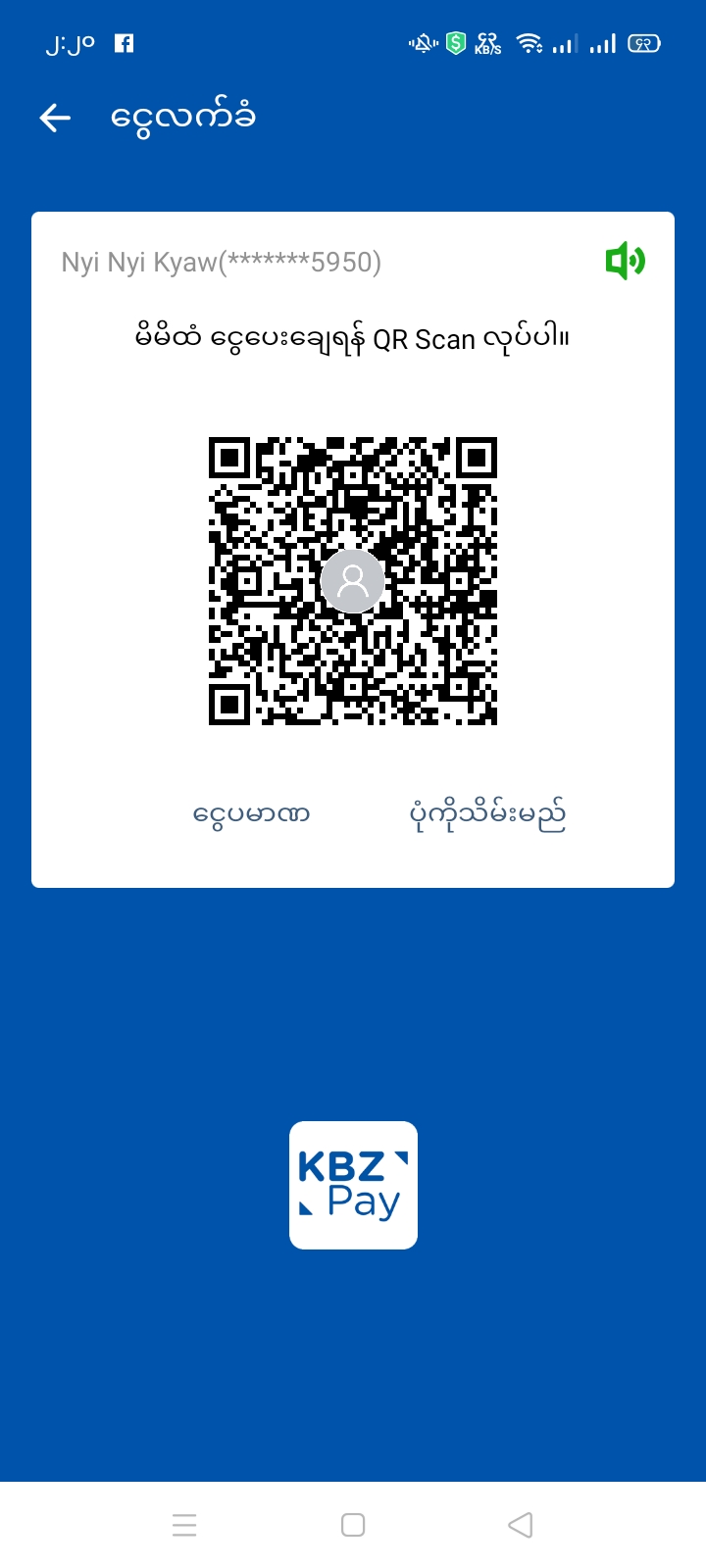The height and width of the screenshot is (1568, 706).
Task: Toggle the green speaker sound icon
Action: click(625, 262)
